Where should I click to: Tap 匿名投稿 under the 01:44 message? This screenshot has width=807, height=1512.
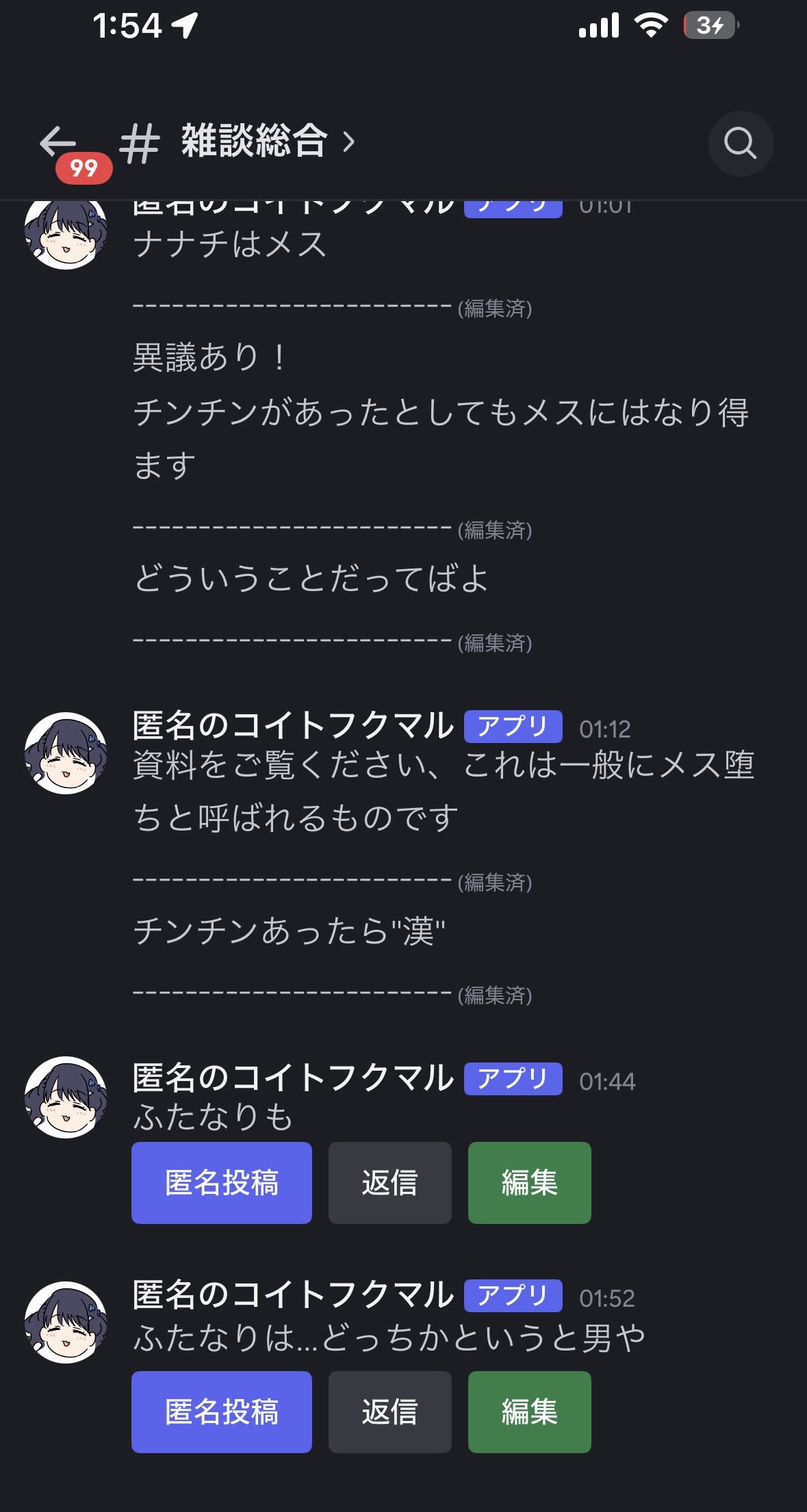[221, 1182]
